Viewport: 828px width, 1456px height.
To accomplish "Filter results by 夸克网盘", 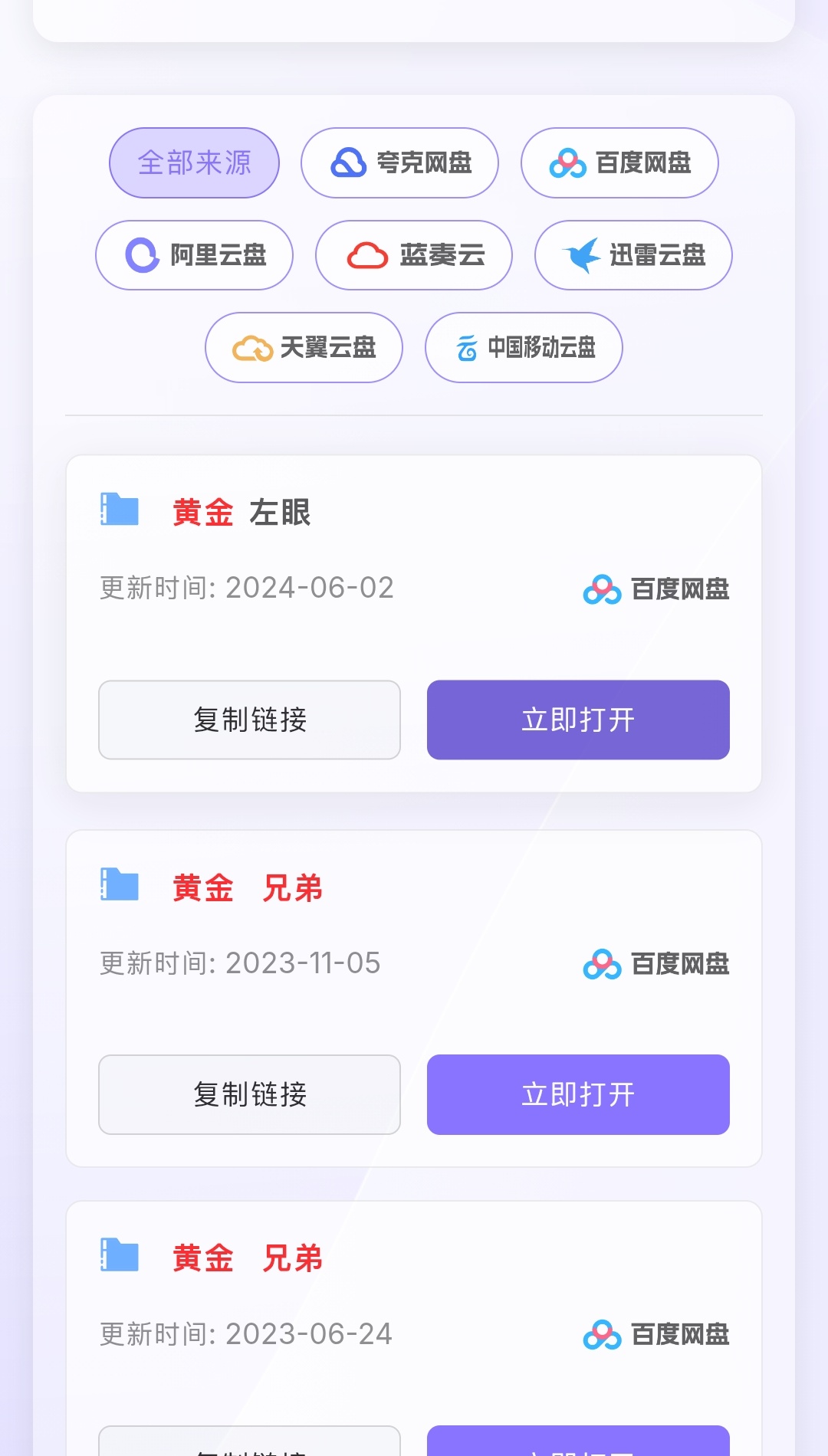I will 399,162.
